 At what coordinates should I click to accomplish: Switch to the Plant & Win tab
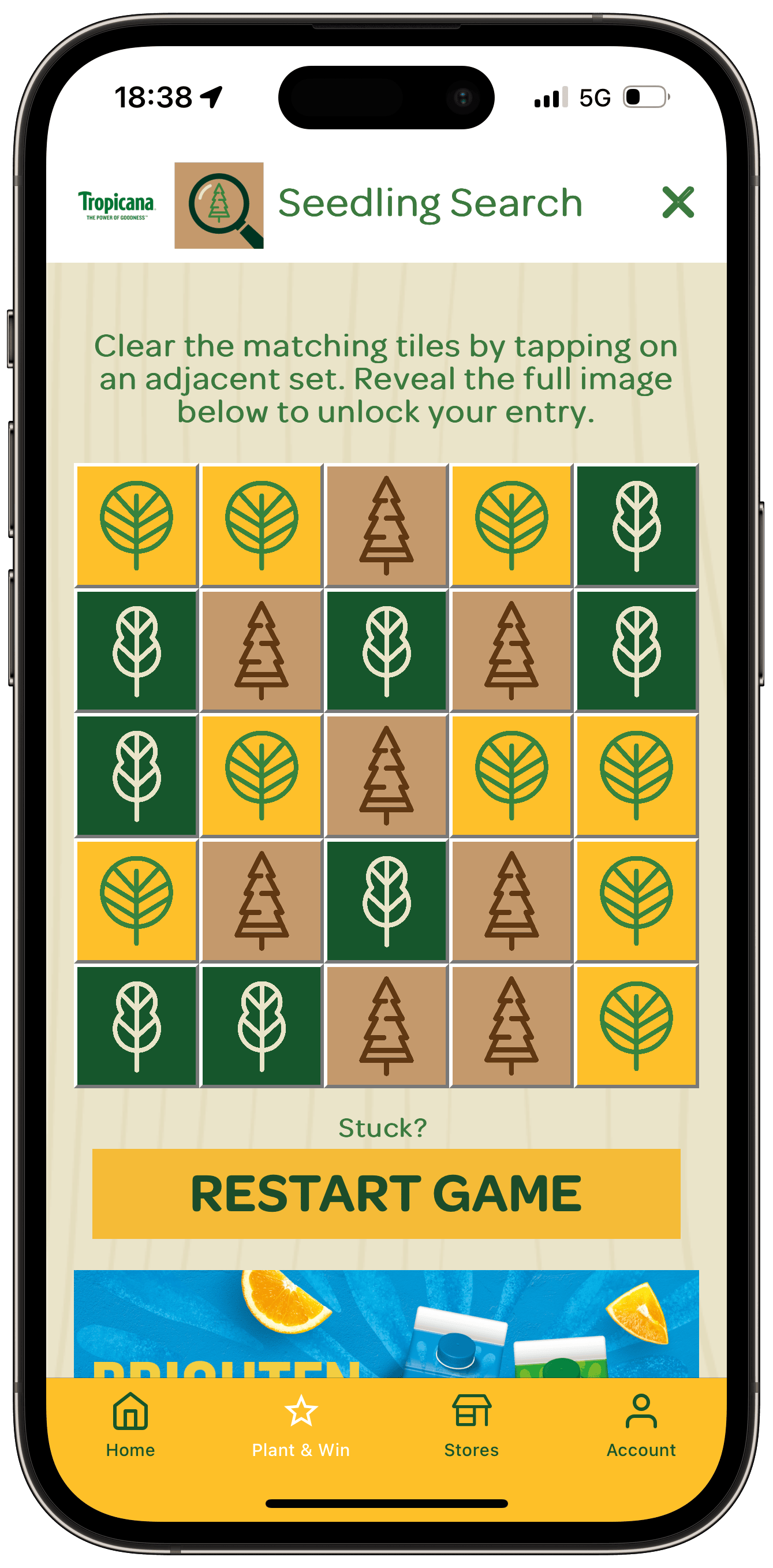tap(301, 1425)
